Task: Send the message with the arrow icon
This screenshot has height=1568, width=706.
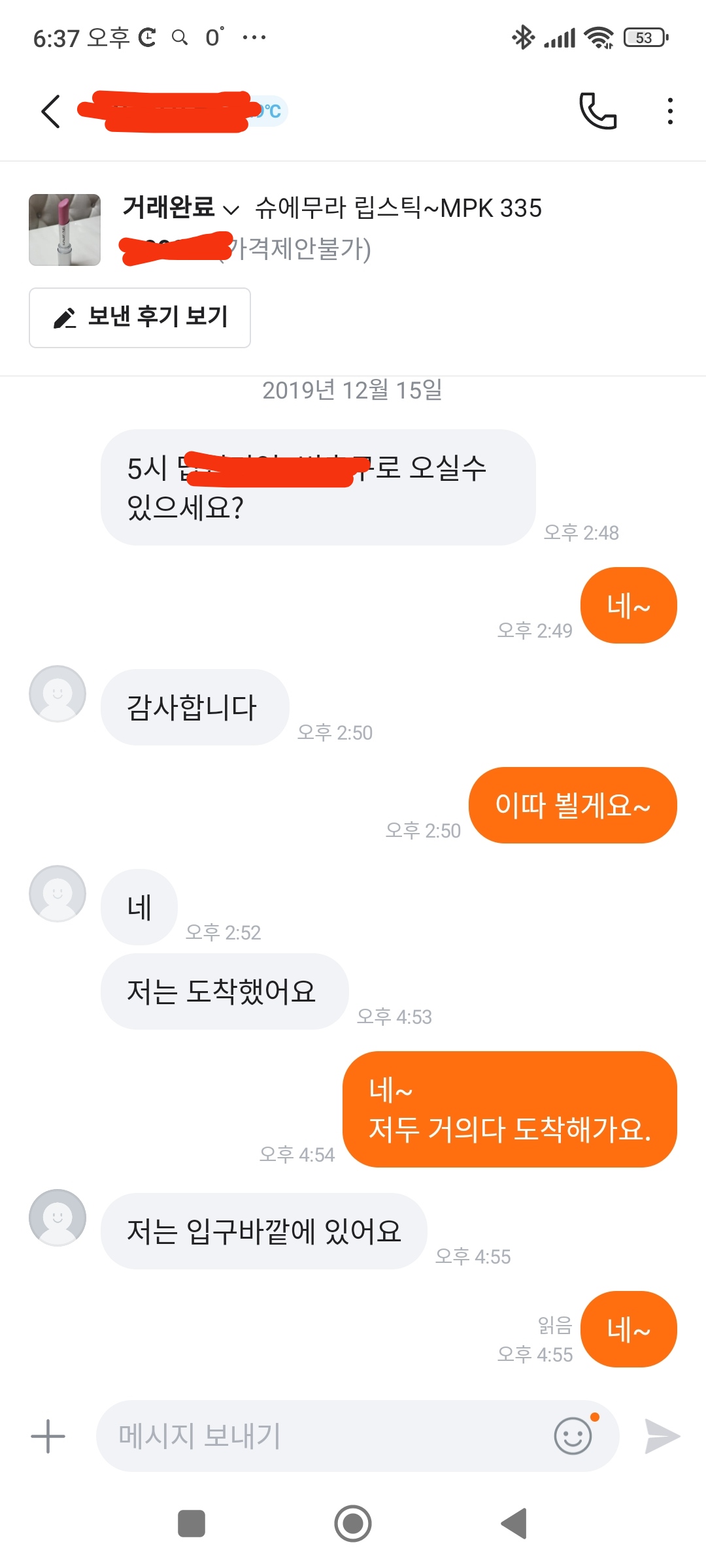Action: [662, 1436]
